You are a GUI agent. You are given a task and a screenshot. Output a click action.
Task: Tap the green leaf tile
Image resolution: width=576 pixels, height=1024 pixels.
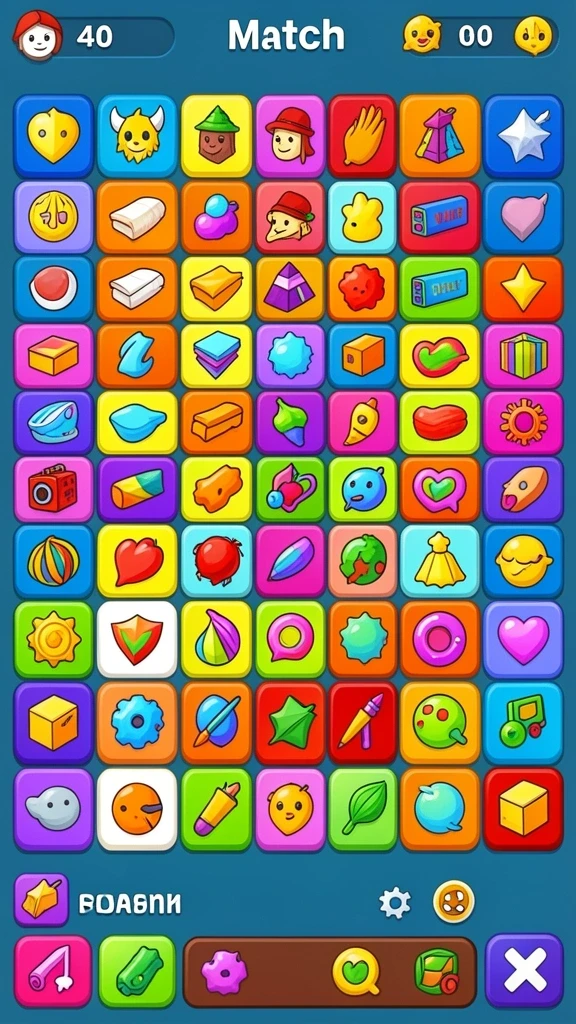point(362,809)
